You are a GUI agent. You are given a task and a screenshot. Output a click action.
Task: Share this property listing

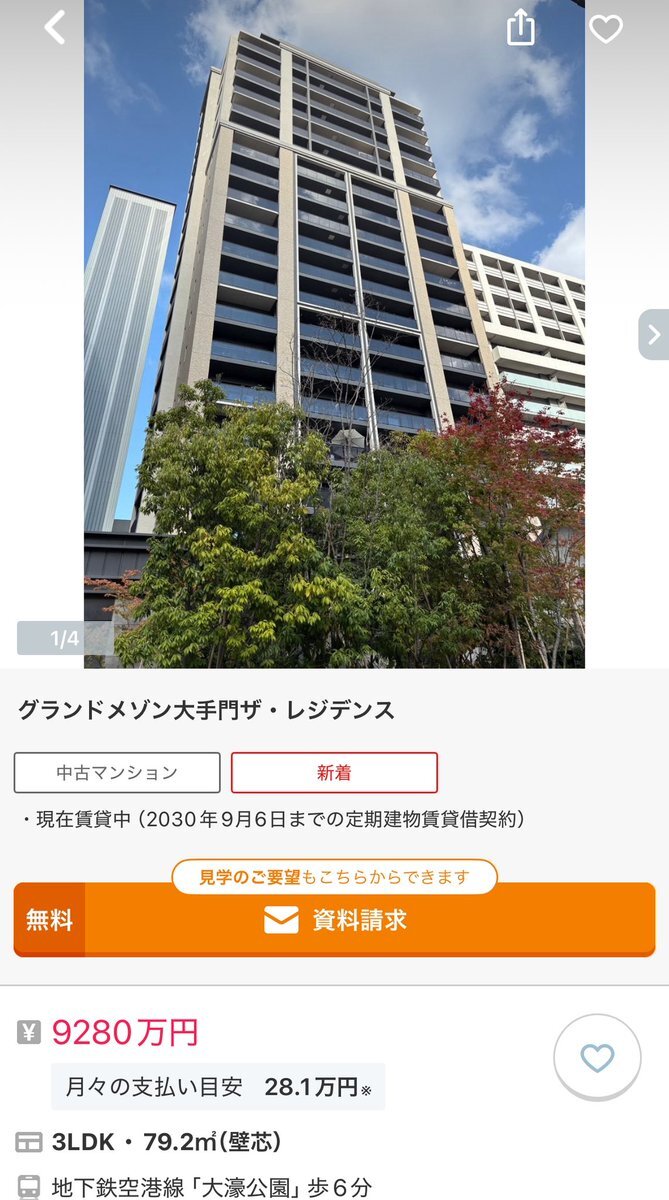pos(520,28)
